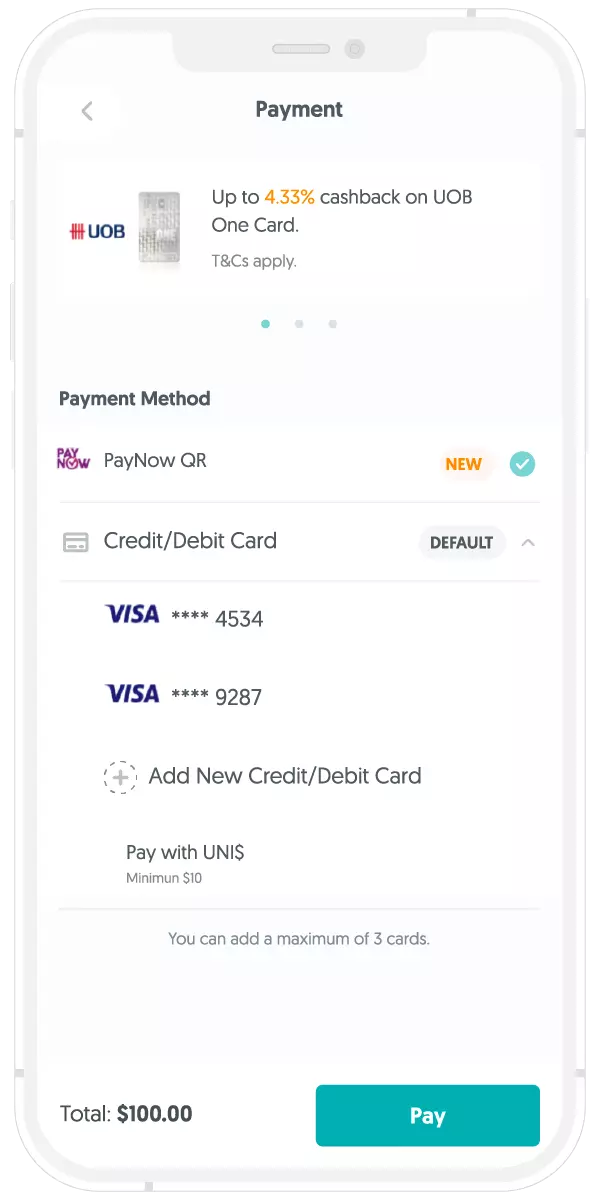This screenshot has height=1200, width=600.
Task: Go back from the Payment screen
Action: coord(87,111)
